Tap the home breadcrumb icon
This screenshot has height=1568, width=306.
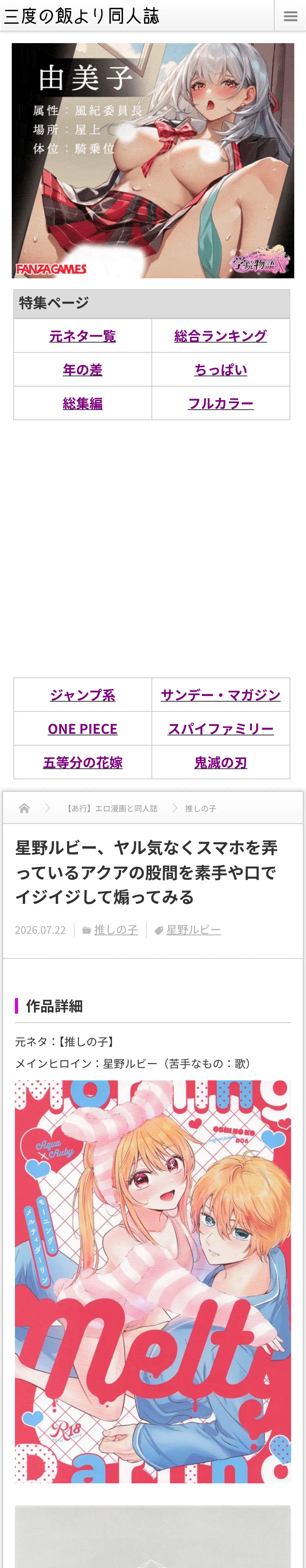point(24,808)
